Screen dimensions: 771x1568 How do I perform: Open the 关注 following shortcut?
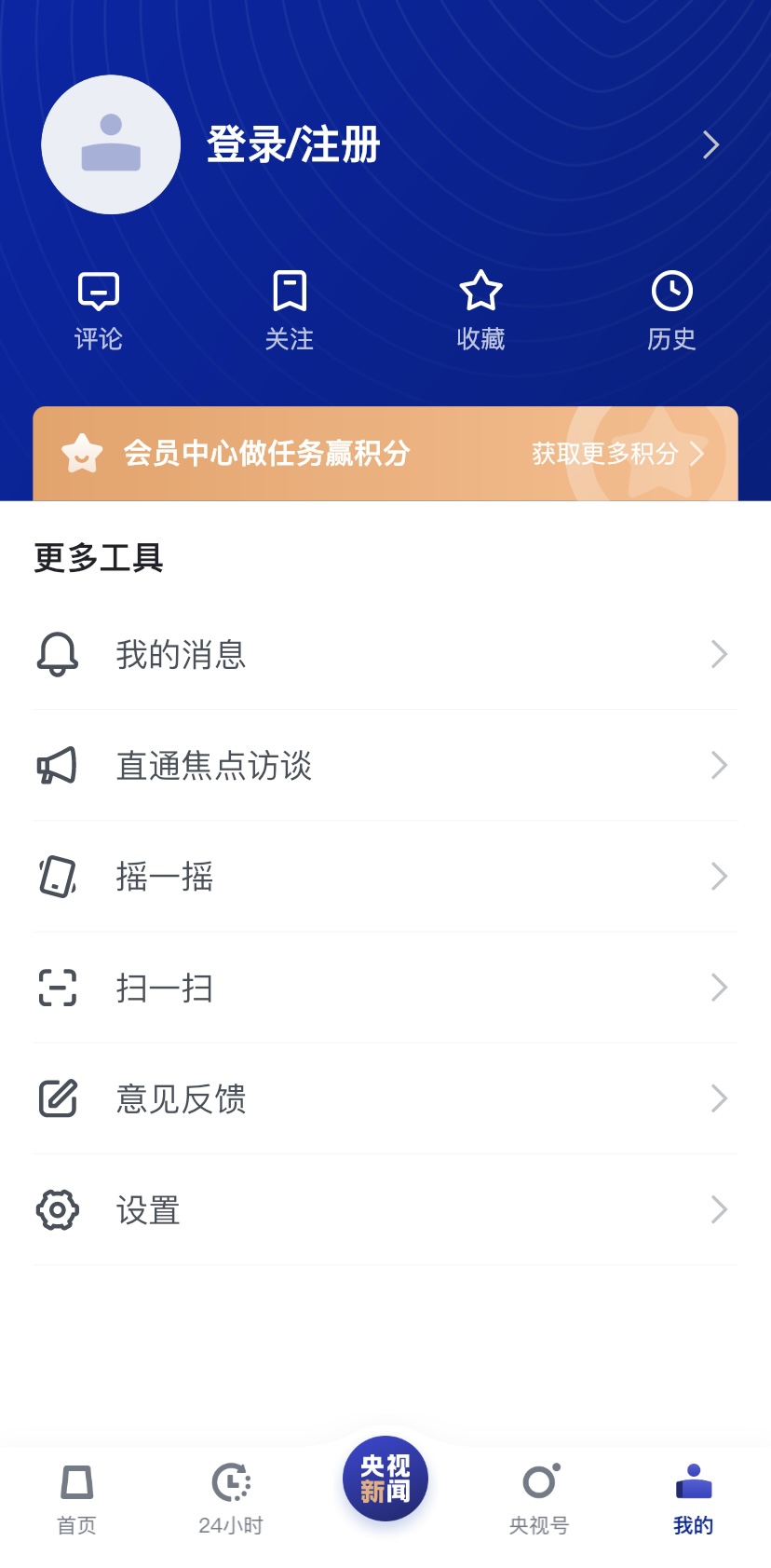tap(290, 311)
